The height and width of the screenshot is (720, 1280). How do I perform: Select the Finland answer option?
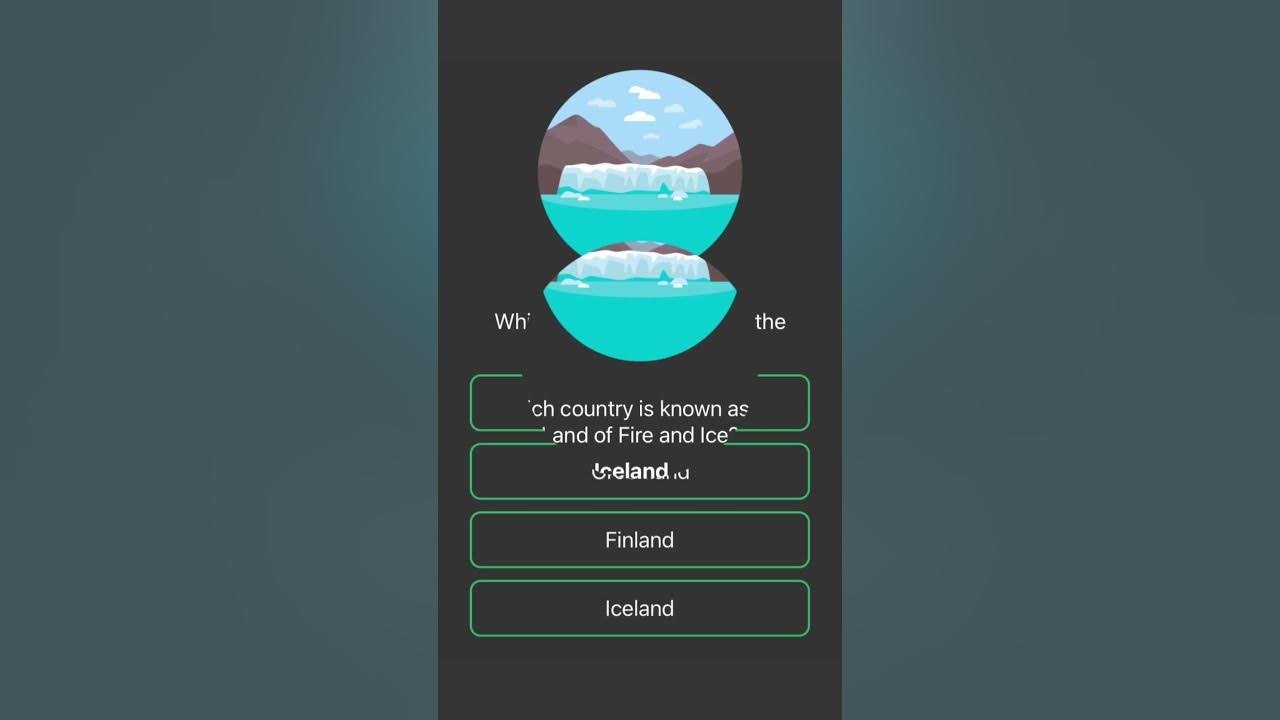pyautogui.click(x=639, y=540)
